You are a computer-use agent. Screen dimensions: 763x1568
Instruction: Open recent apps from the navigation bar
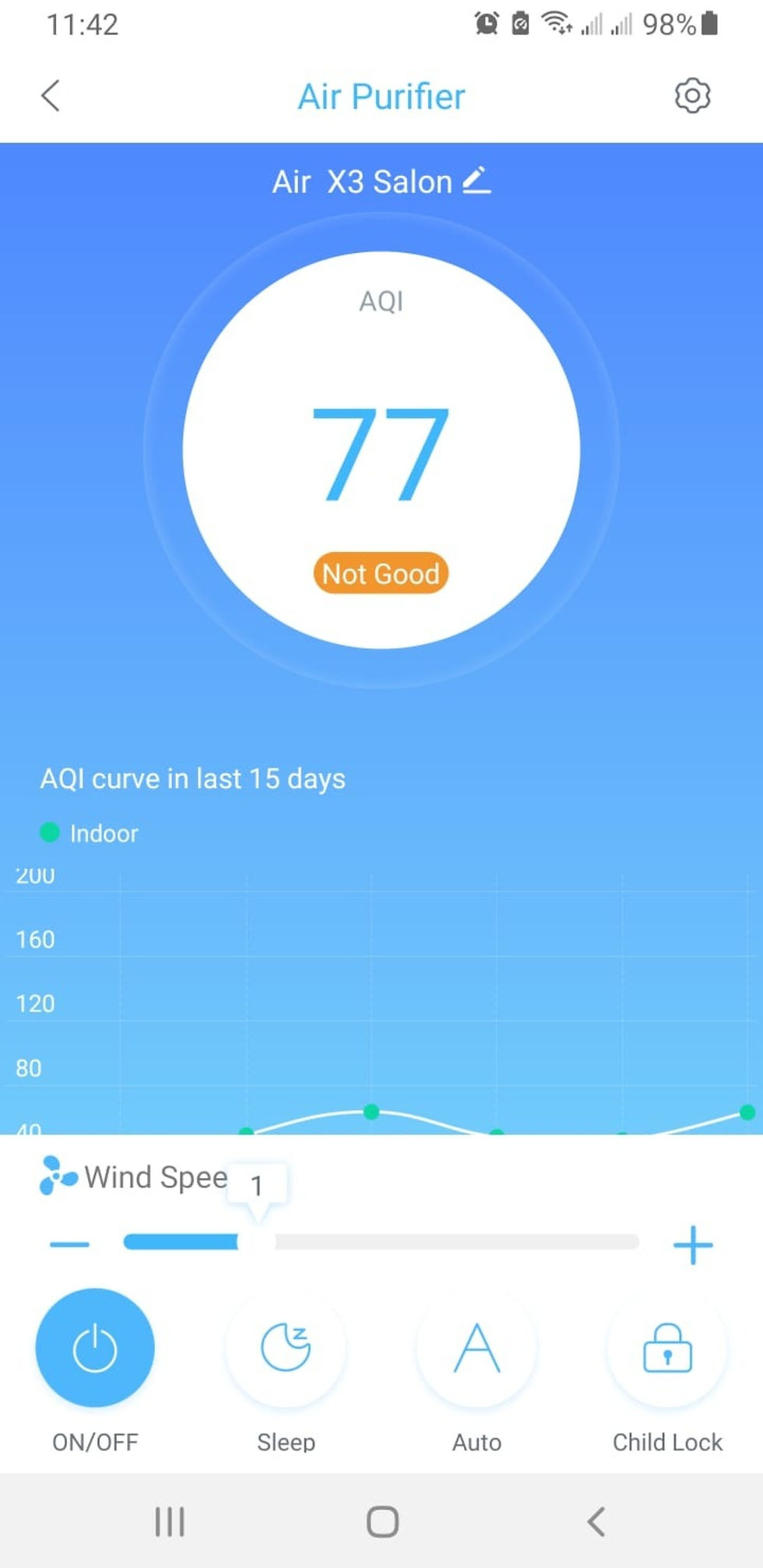(170, 1521)
